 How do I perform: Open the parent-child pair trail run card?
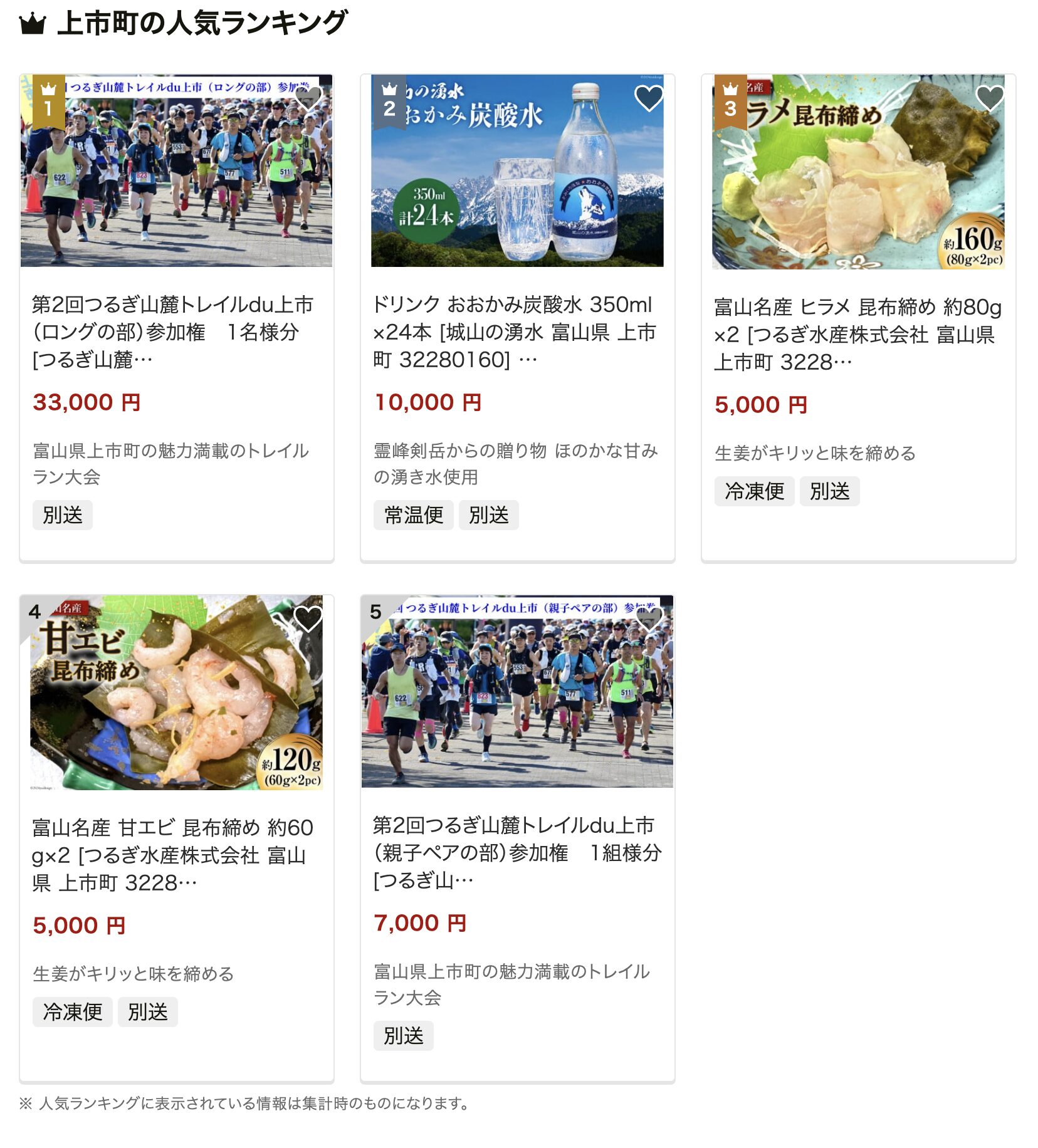pyautogui.click(x=516, y=852)
